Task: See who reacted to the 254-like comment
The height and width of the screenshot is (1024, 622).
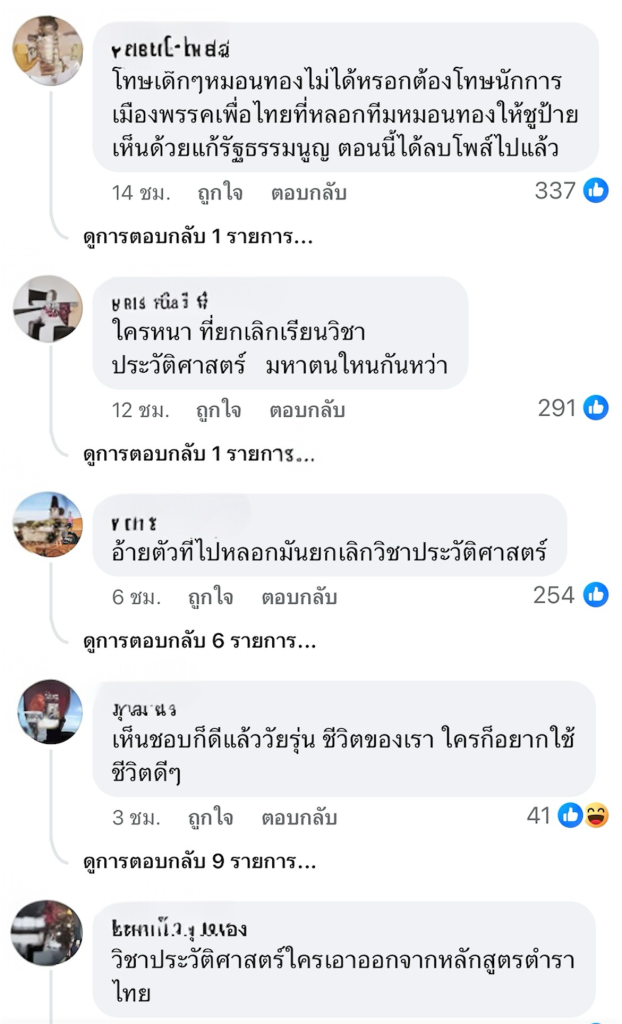Action: coord(570,595)
